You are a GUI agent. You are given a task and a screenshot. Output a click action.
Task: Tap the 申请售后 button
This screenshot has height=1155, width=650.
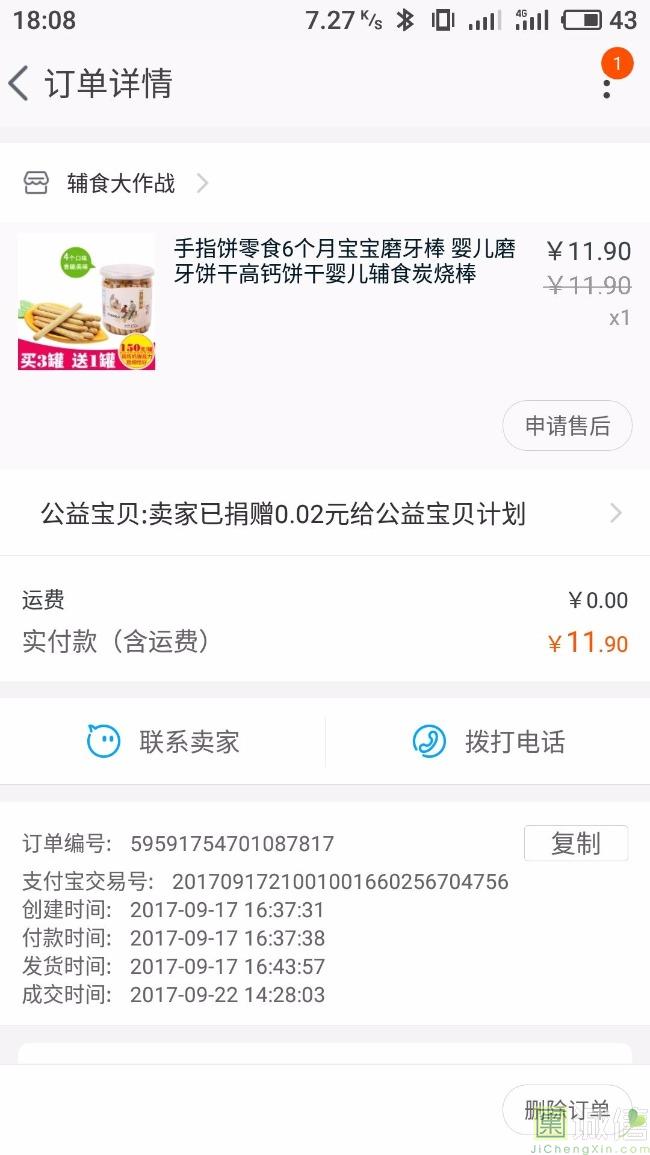pyautogui.click(x=567, y=426)
